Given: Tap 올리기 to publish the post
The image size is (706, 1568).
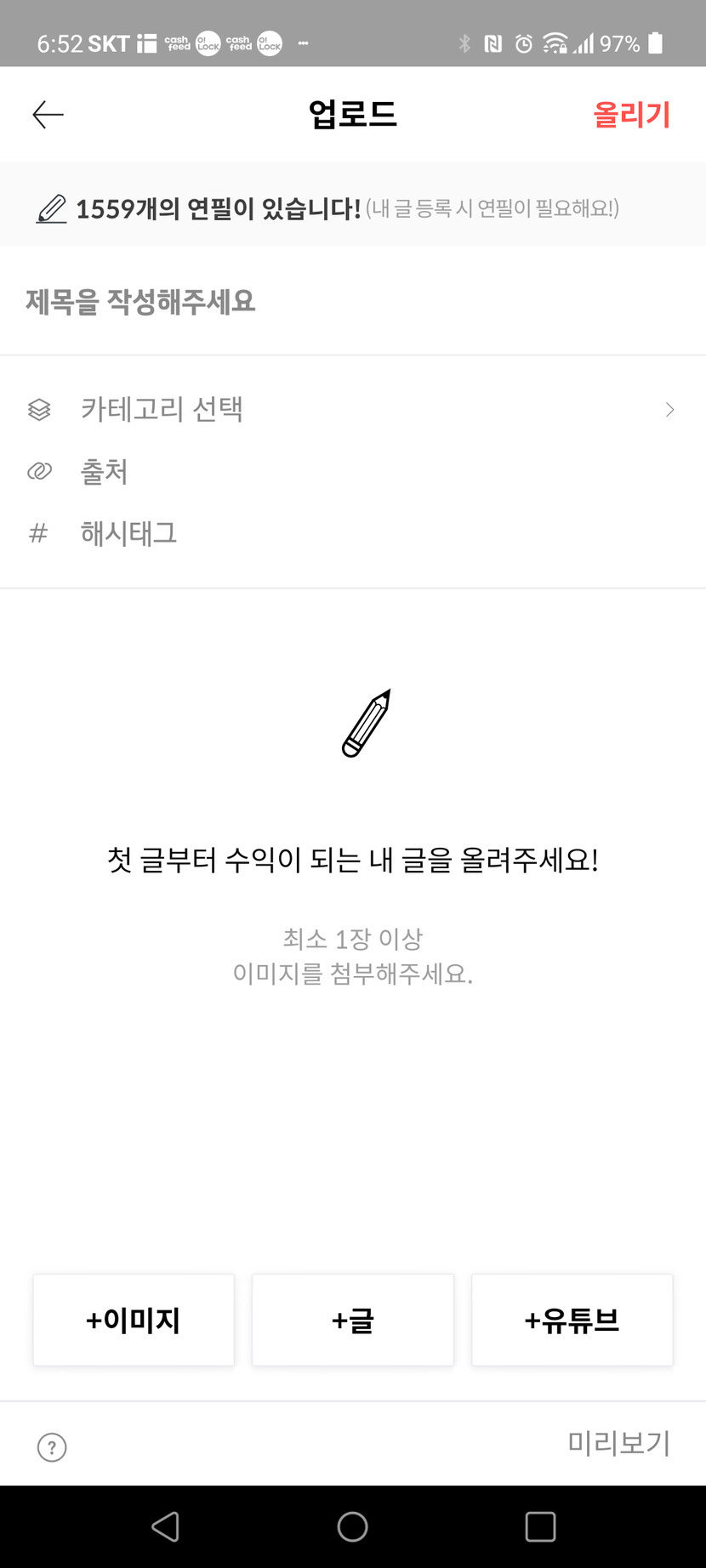Looking at the screenshot, I should 631,115.
